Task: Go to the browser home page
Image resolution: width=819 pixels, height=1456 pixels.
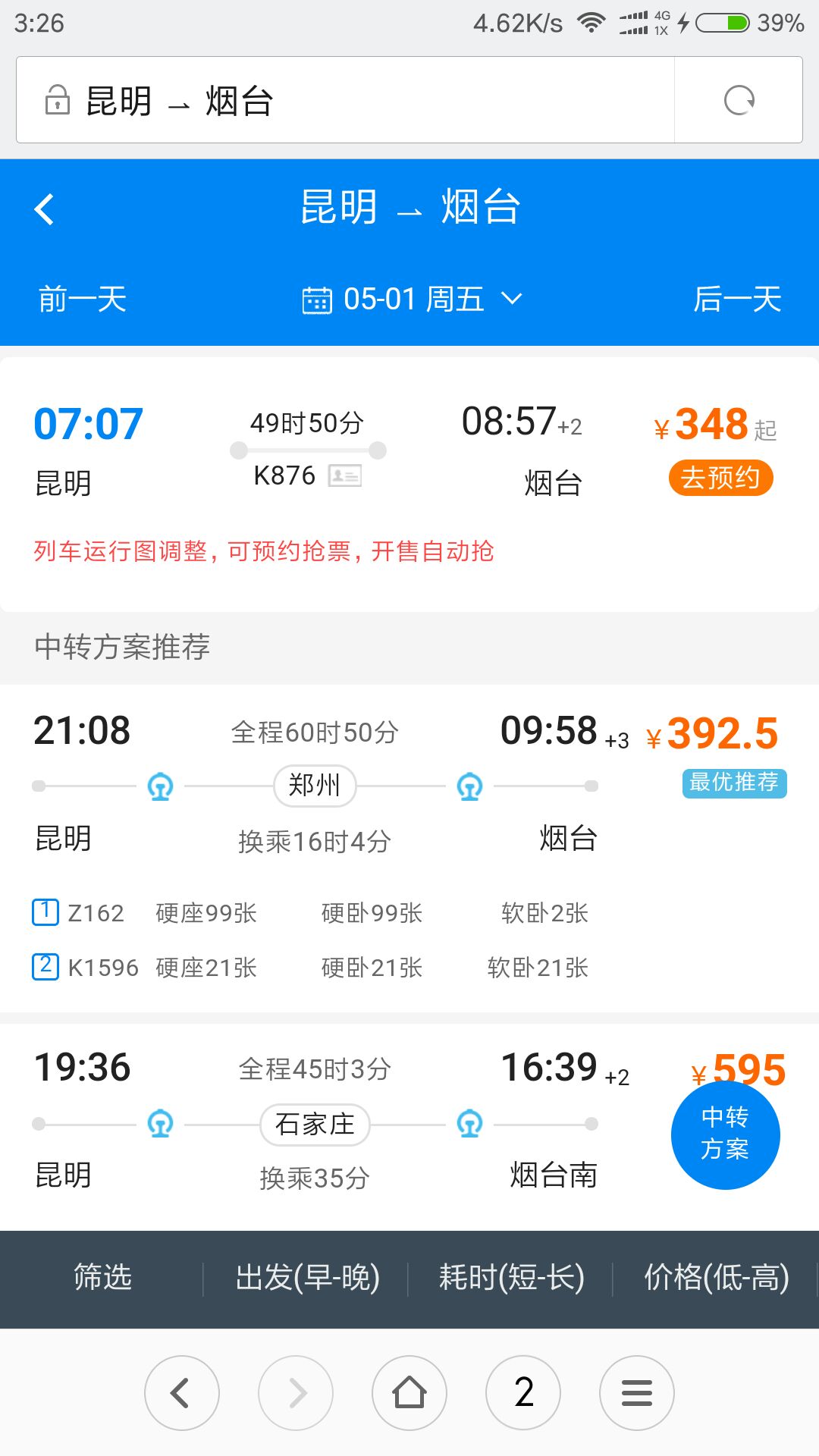Action: tap(409, 1393)
